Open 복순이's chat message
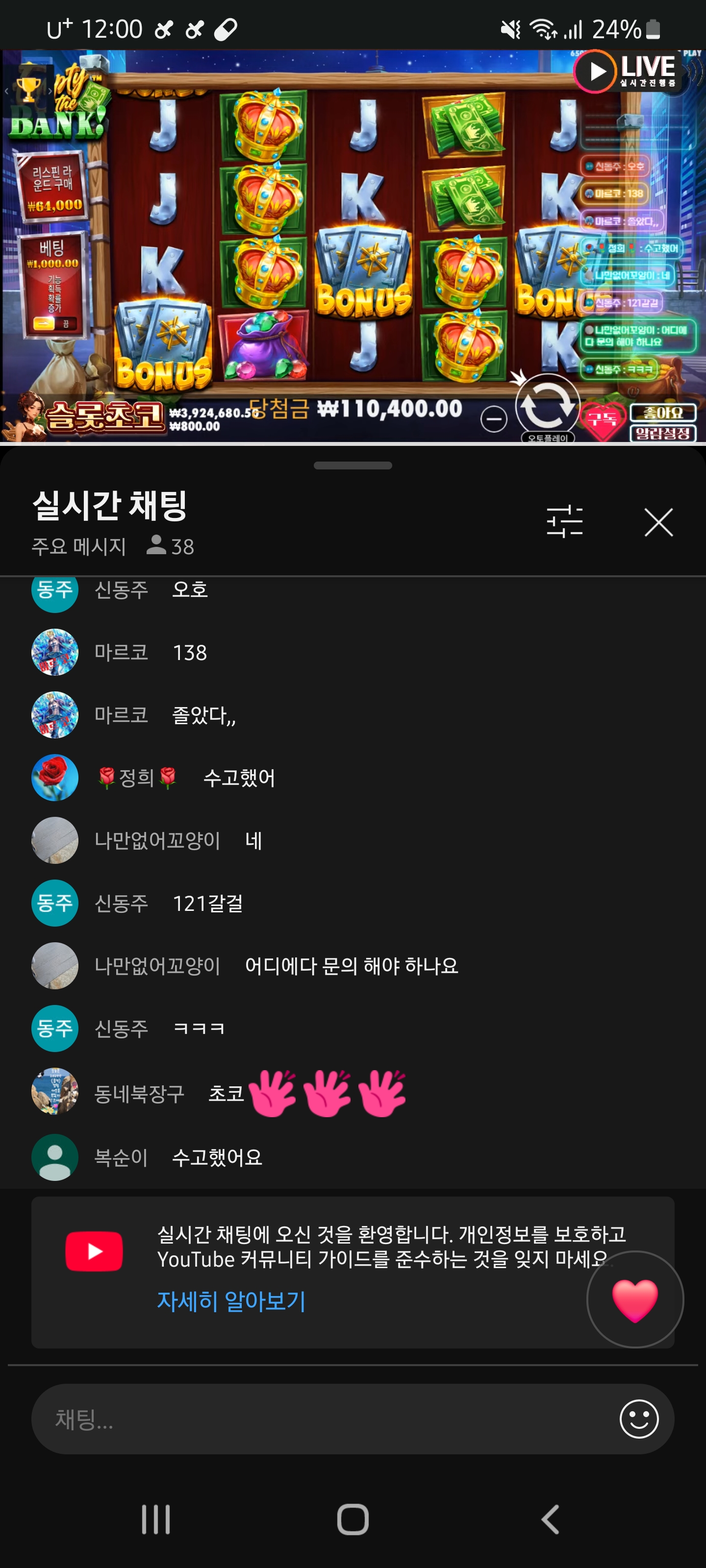The width and height of the screenshot is (706, 1568). (x=217, y=1157)
